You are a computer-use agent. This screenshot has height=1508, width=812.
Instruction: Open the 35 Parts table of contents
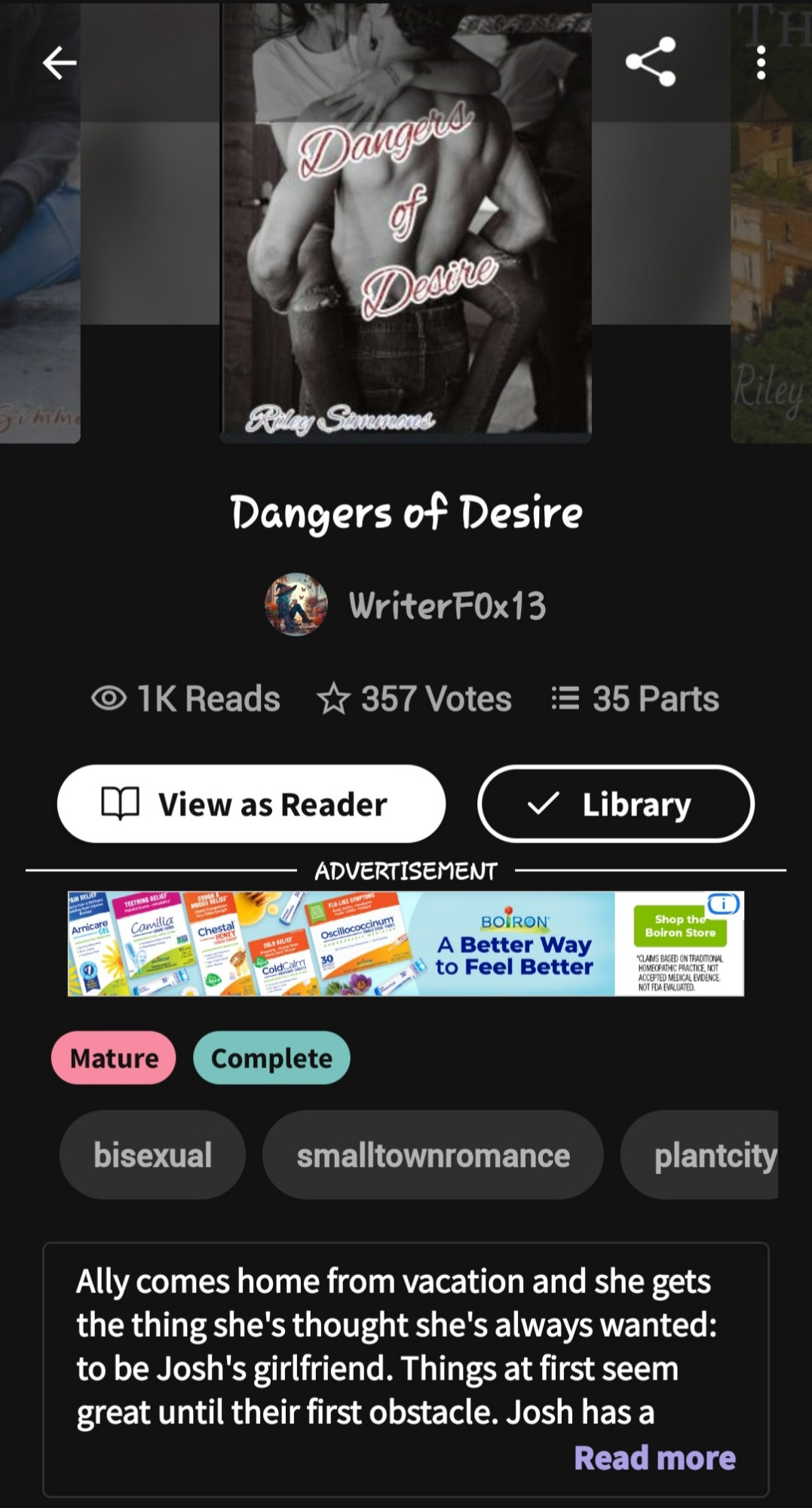[635, 699]
